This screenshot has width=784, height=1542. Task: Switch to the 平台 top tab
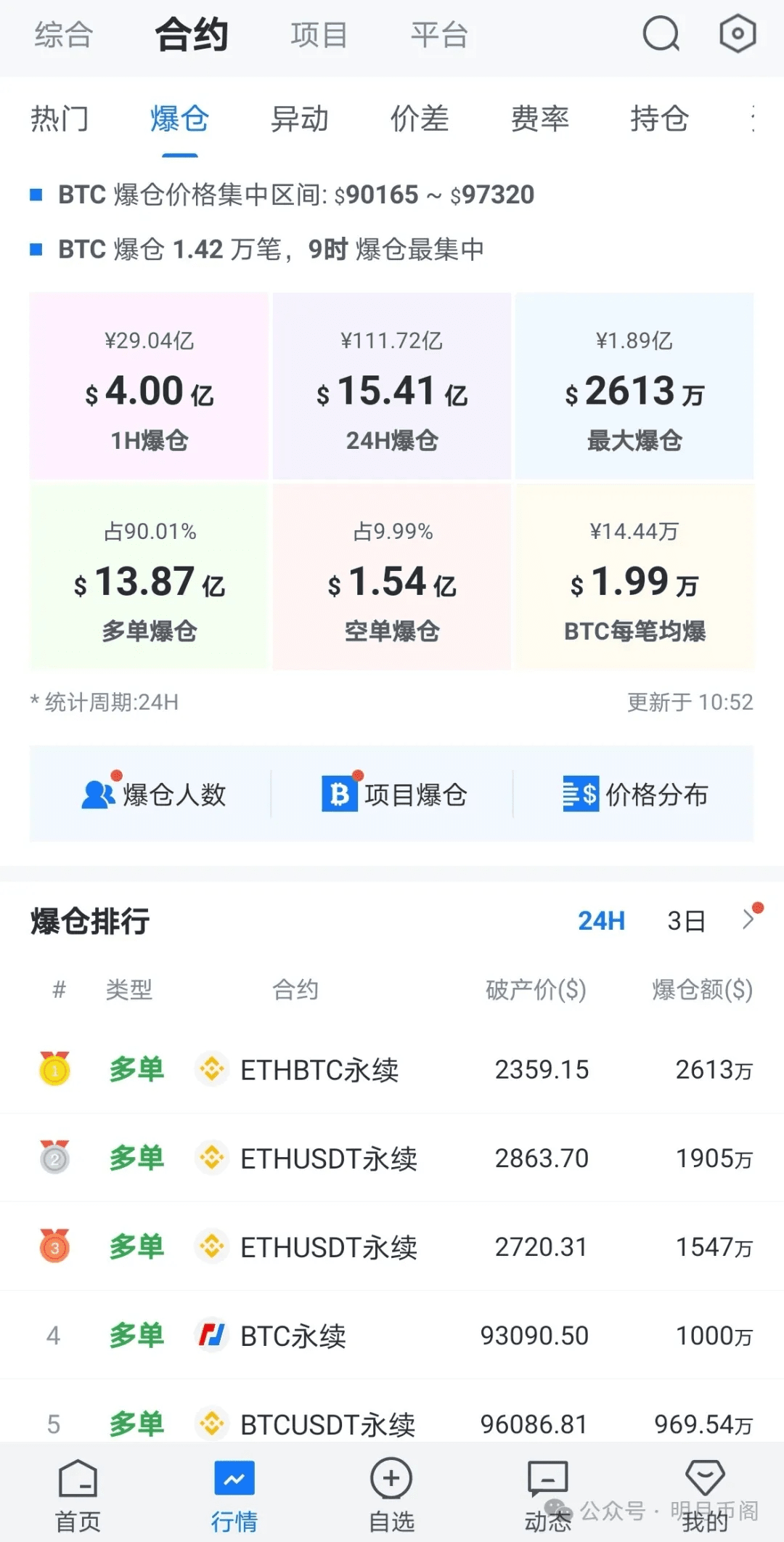tap(439, 35)
